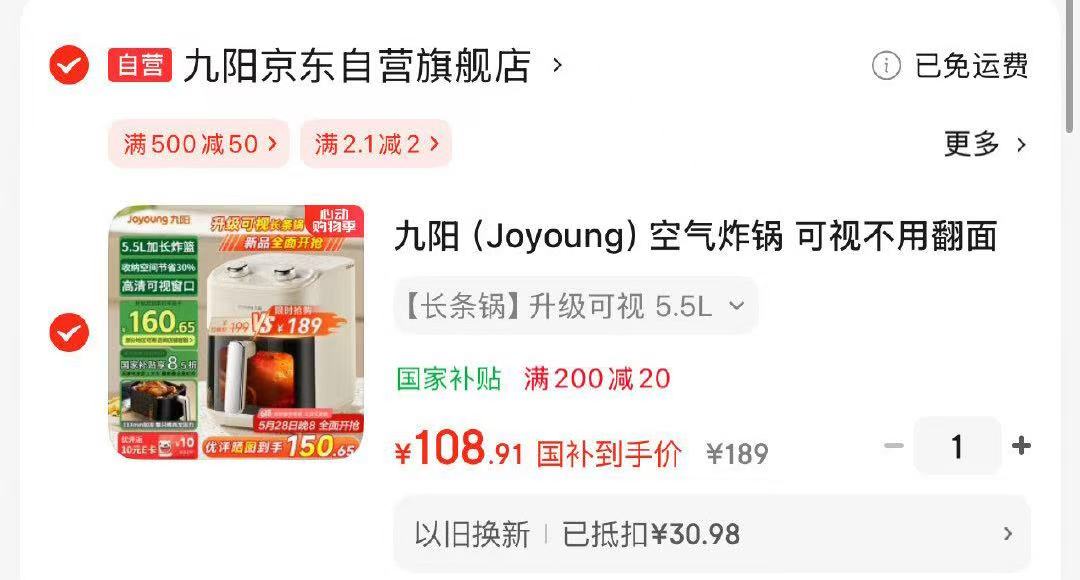Uncheck the 九阳京东自营旗舰店 store checkbox
This screenshot has height=580, width=1080.
pos(69,66)
